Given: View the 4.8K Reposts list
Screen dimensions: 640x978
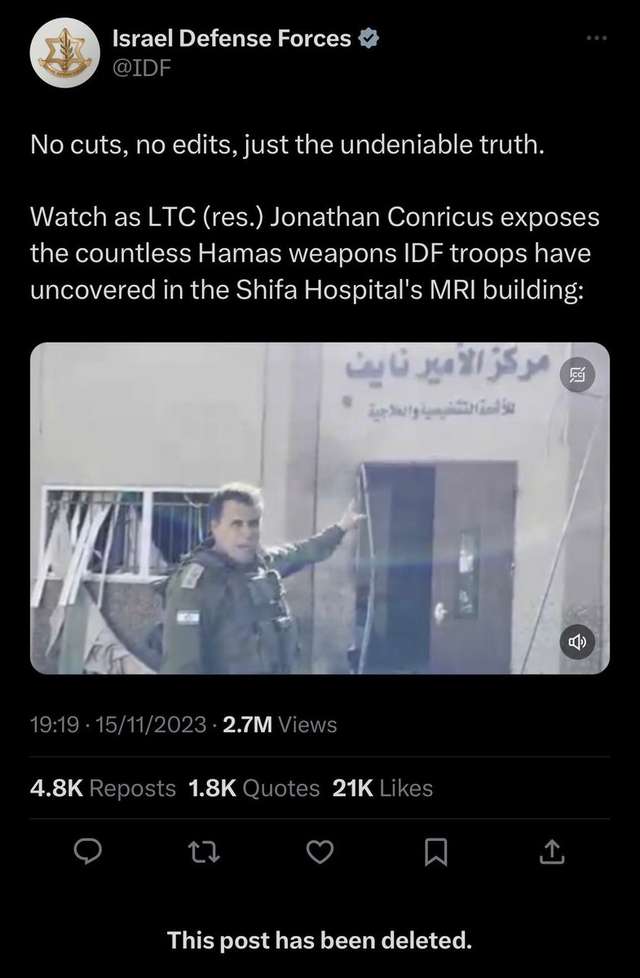Looking at the screenshot, I should [103, 788].
